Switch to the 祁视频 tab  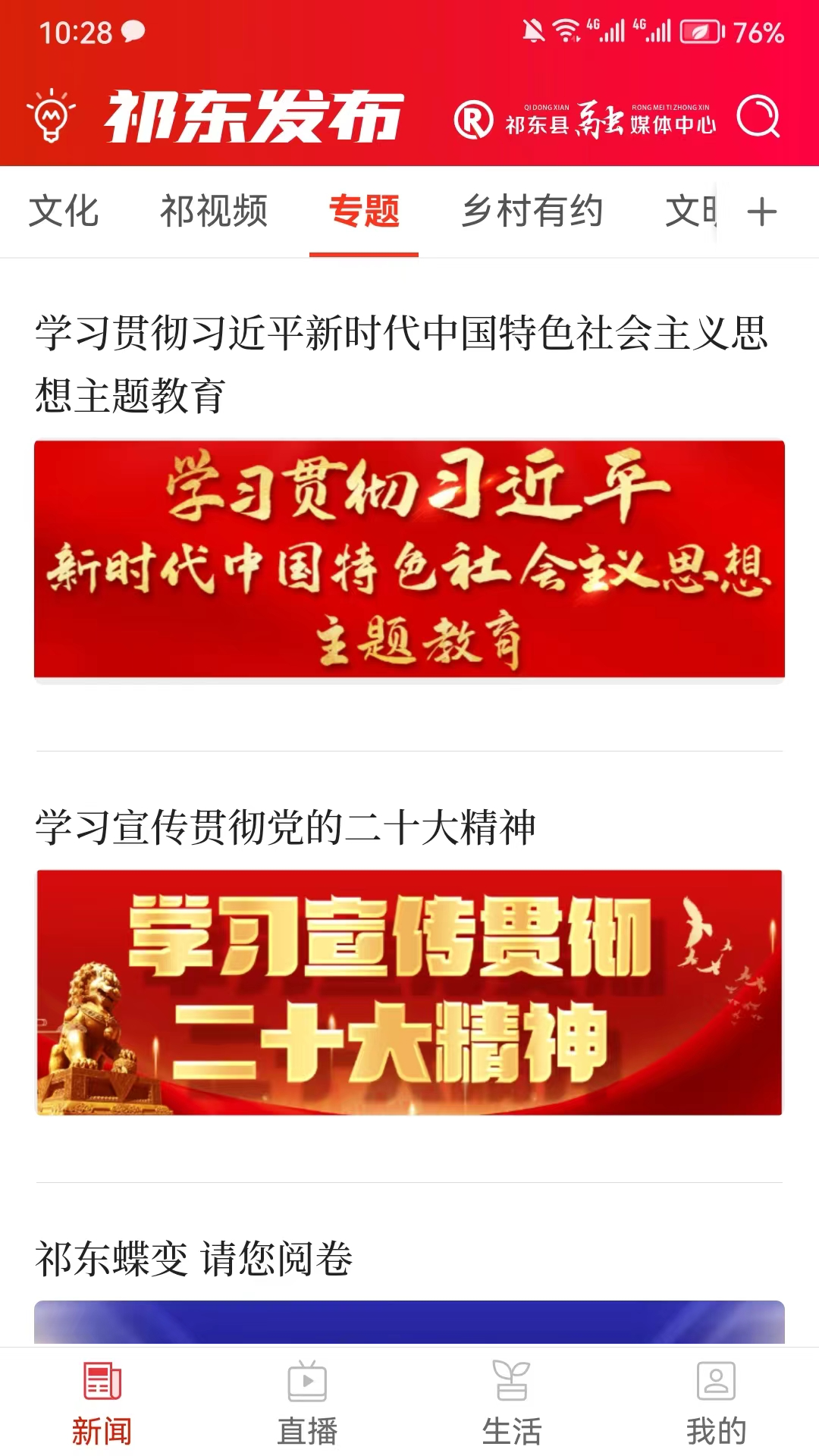(x=213, y=211)
